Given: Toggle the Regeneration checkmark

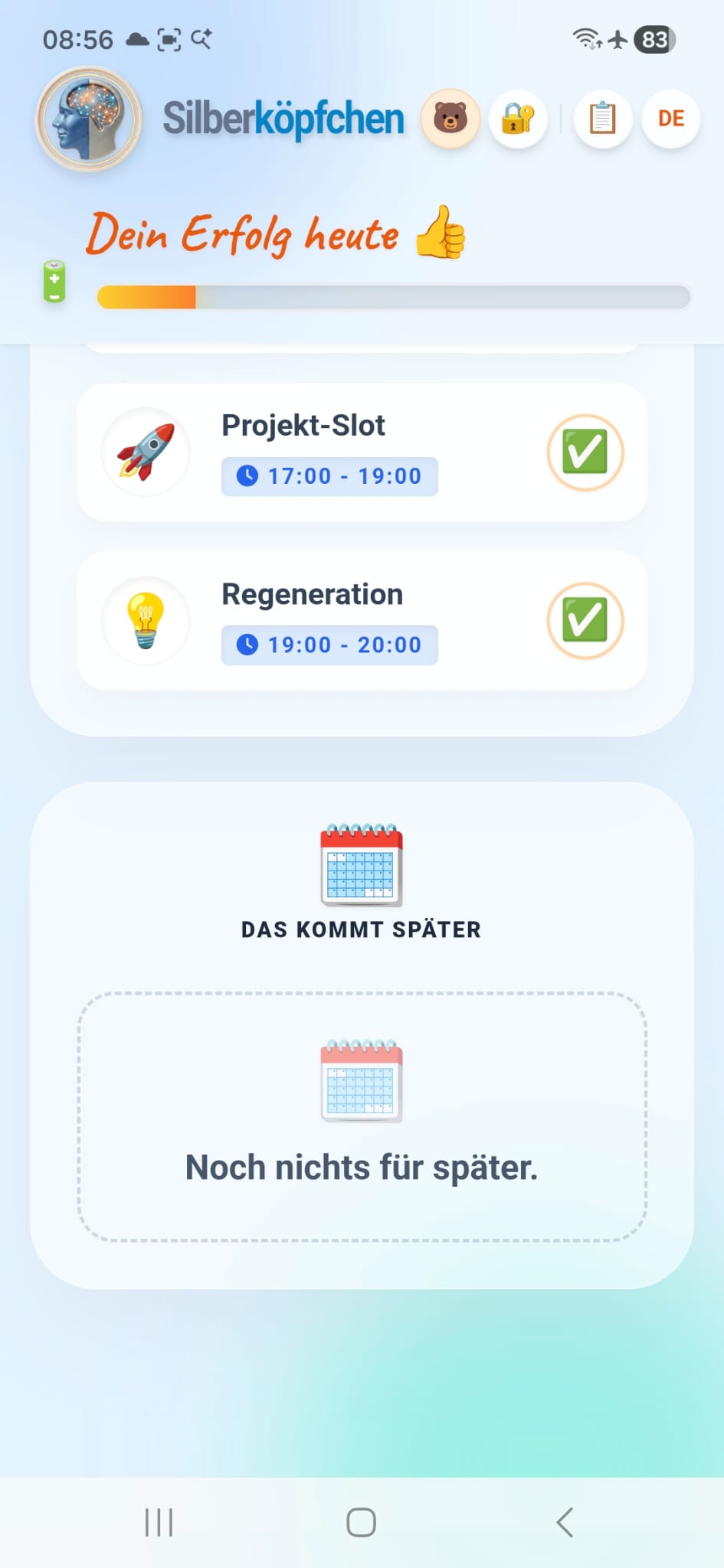Looking at the screenshot, I should [x=585, y=620].
